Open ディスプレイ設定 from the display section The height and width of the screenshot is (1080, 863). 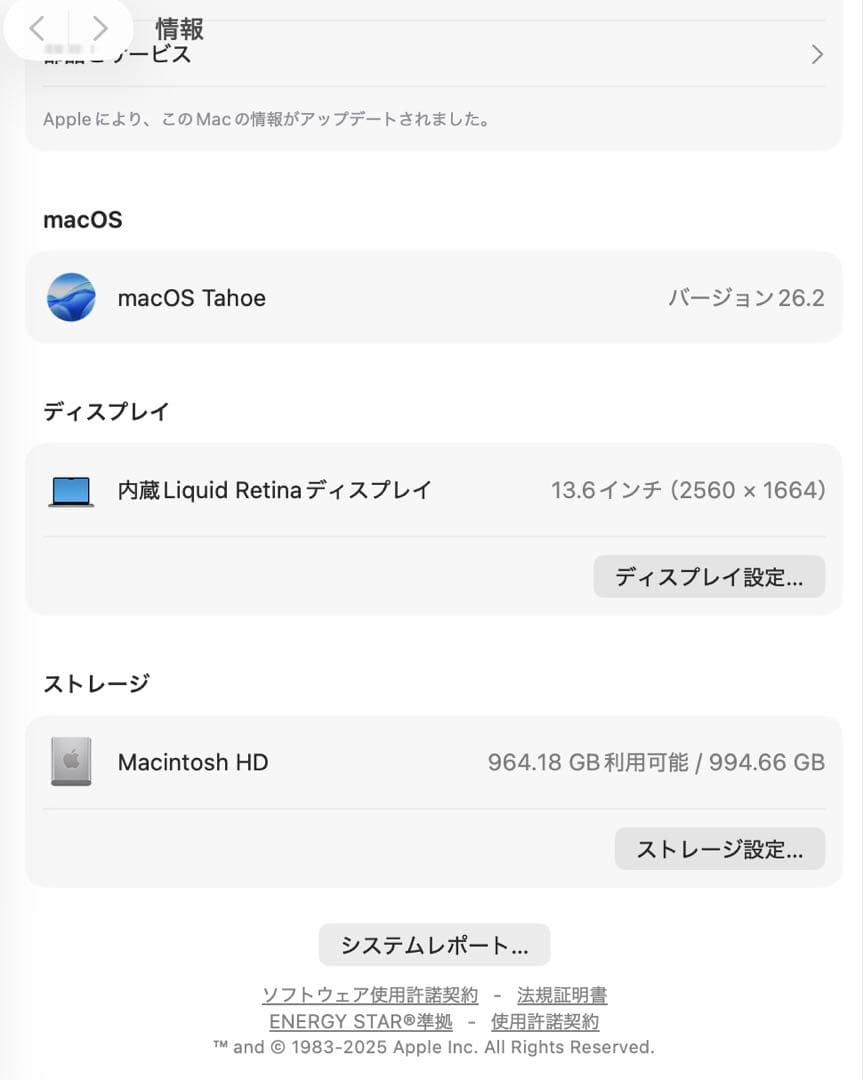click(709, 576)
